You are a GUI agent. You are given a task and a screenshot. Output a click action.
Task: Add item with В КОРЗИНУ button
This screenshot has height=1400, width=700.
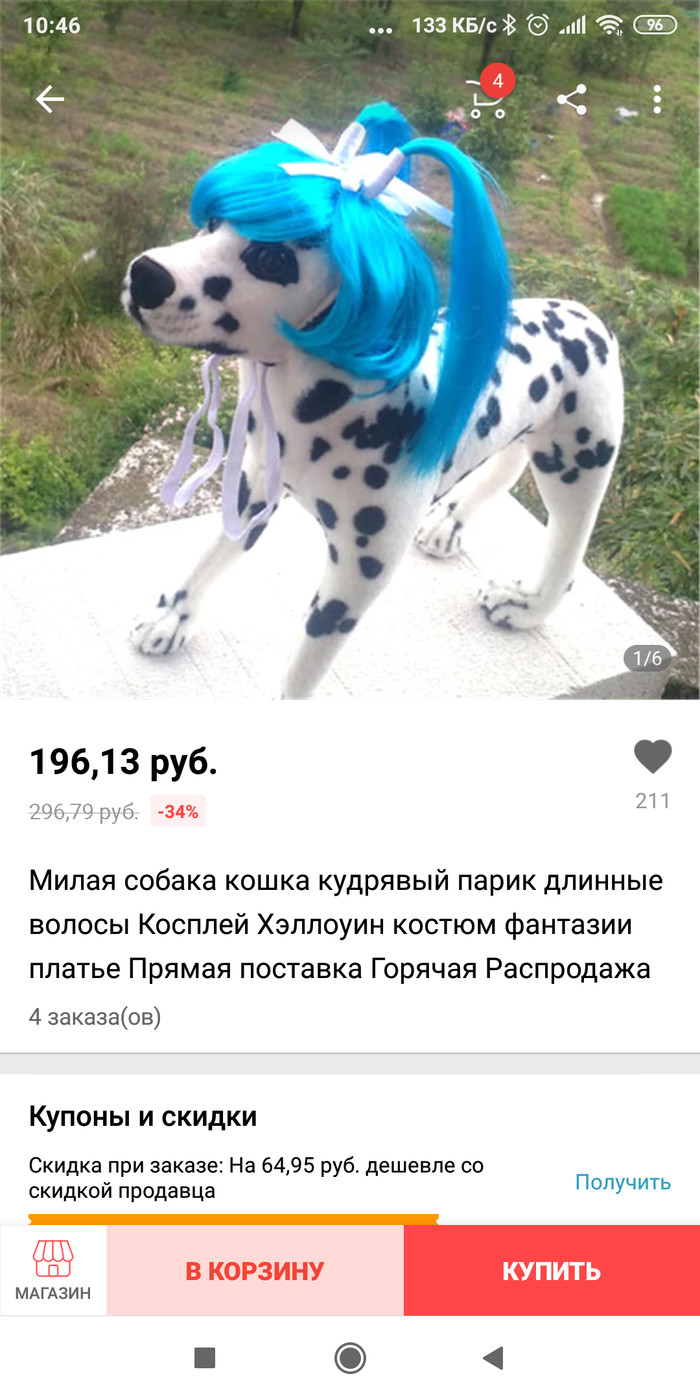pyautogui.click(x=255, y=1271)
